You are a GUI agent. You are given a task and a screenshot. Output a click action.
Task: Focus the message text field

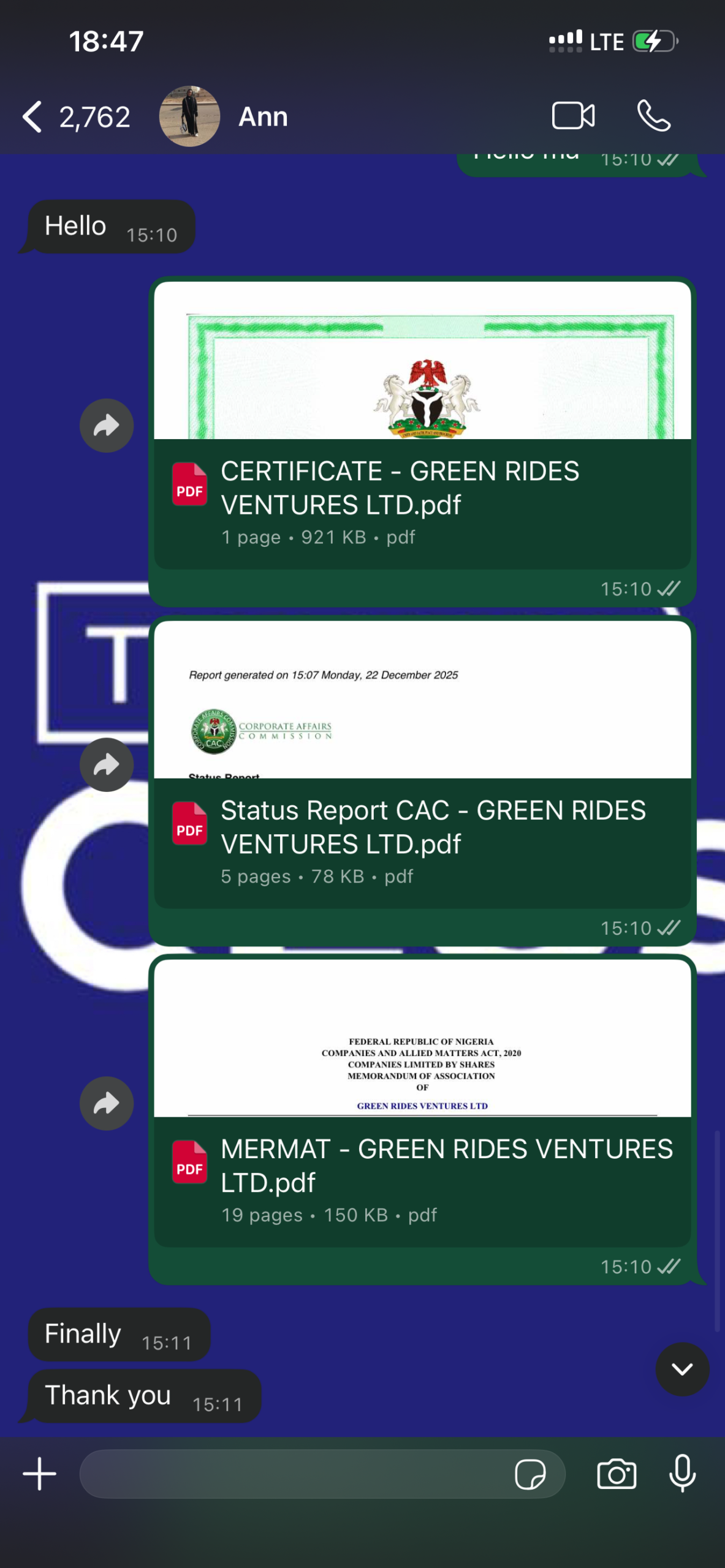pyautogui.click(x=294, y=1474)
